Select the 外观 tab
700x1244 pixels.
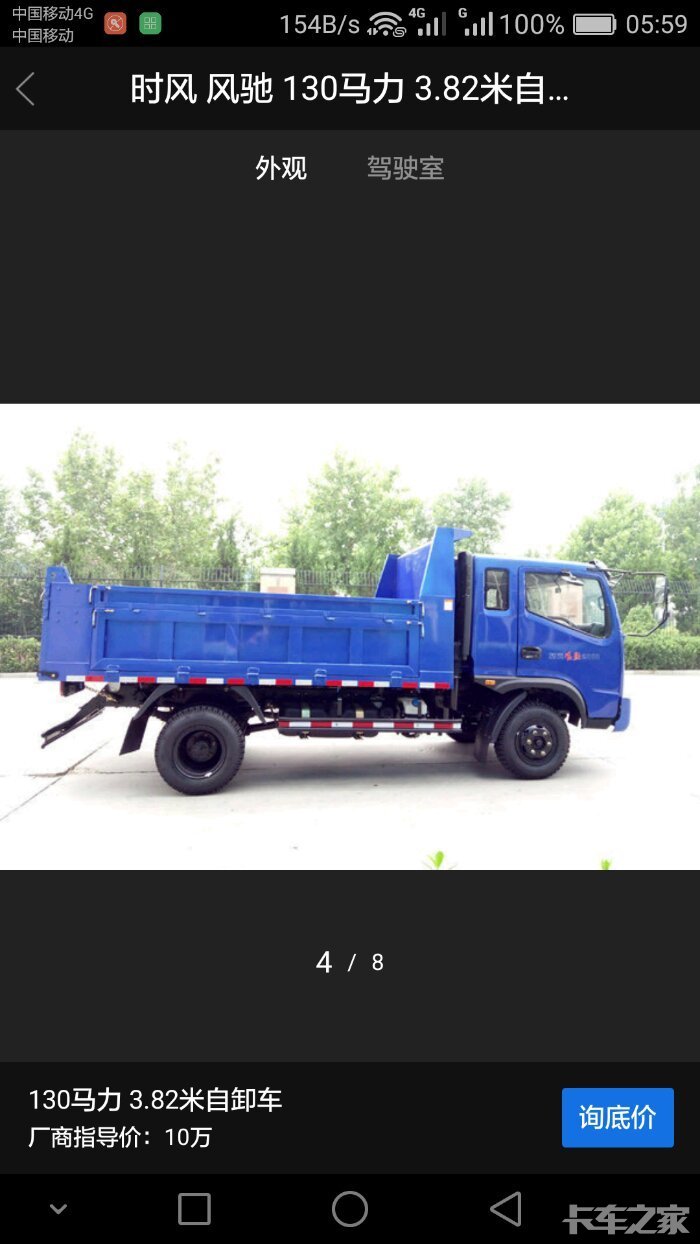281,168
